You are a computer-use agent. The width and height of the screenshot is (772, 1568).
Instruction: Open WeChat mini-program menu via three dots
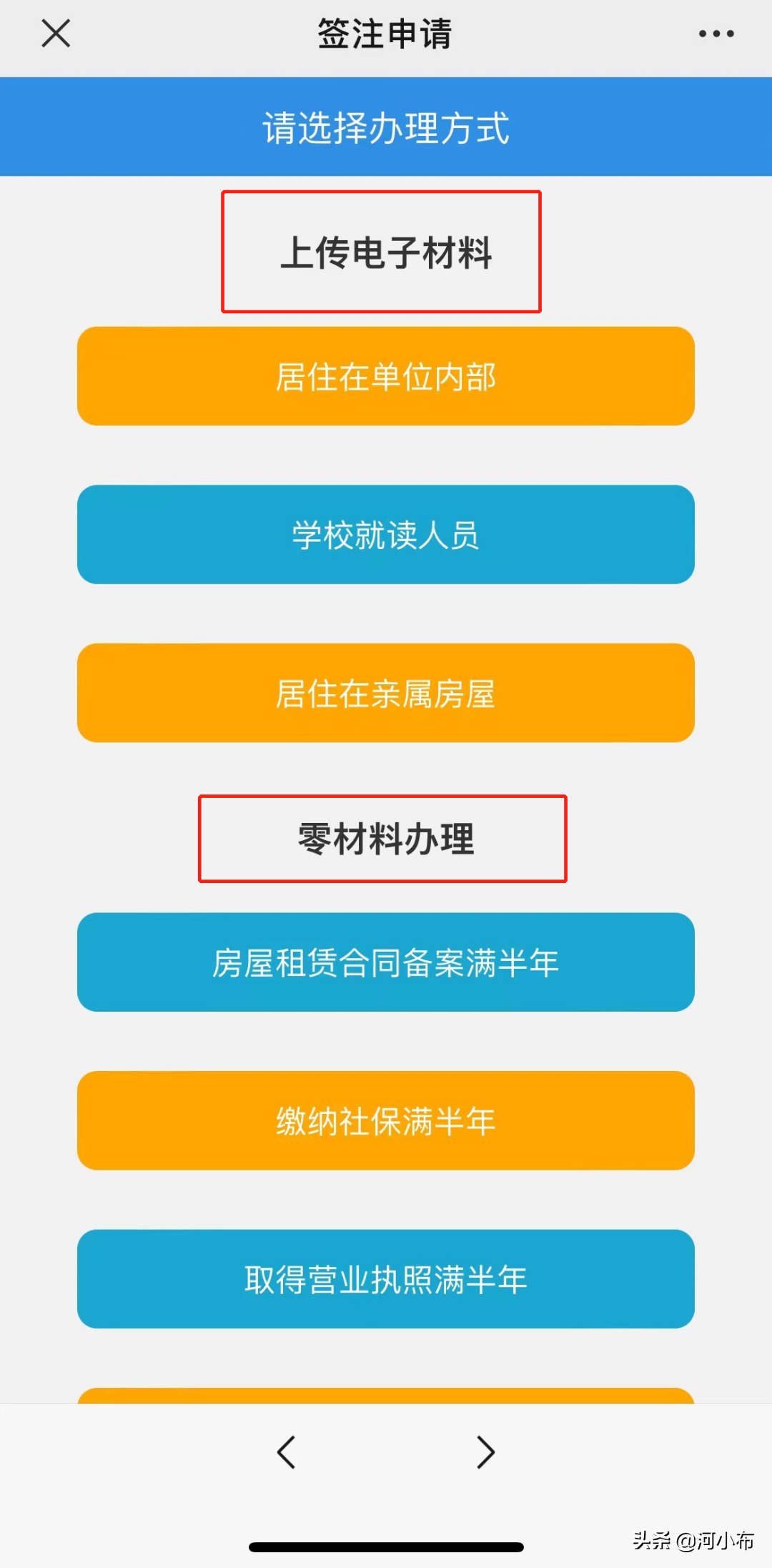click(715, 33)
